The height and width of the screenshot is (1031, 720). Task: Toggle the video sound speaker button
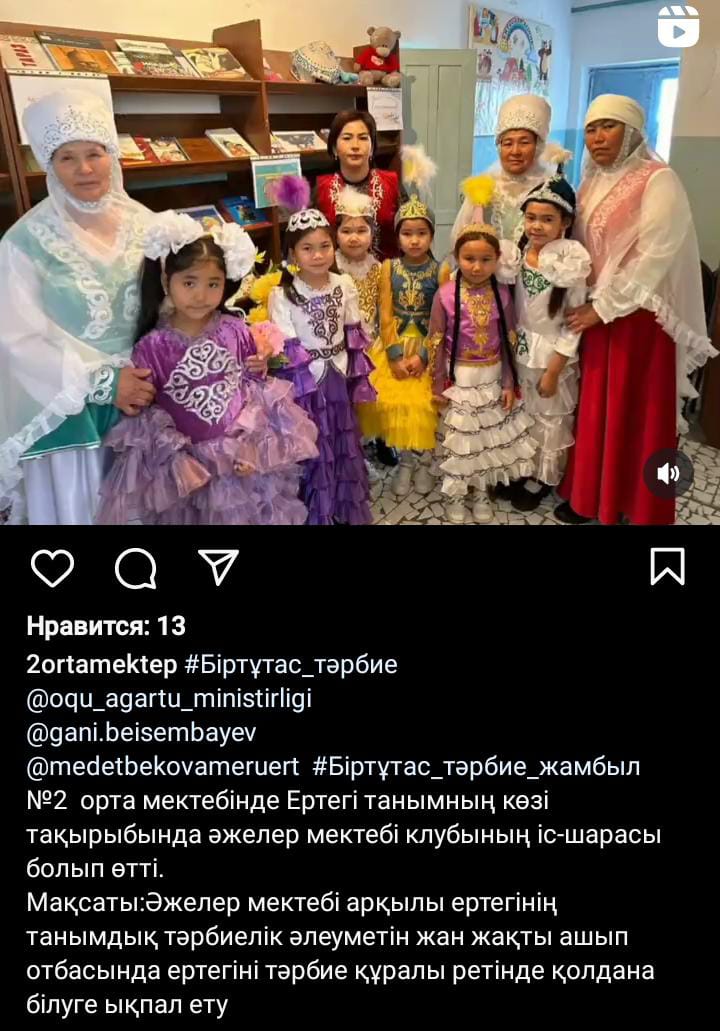point(668,474)
